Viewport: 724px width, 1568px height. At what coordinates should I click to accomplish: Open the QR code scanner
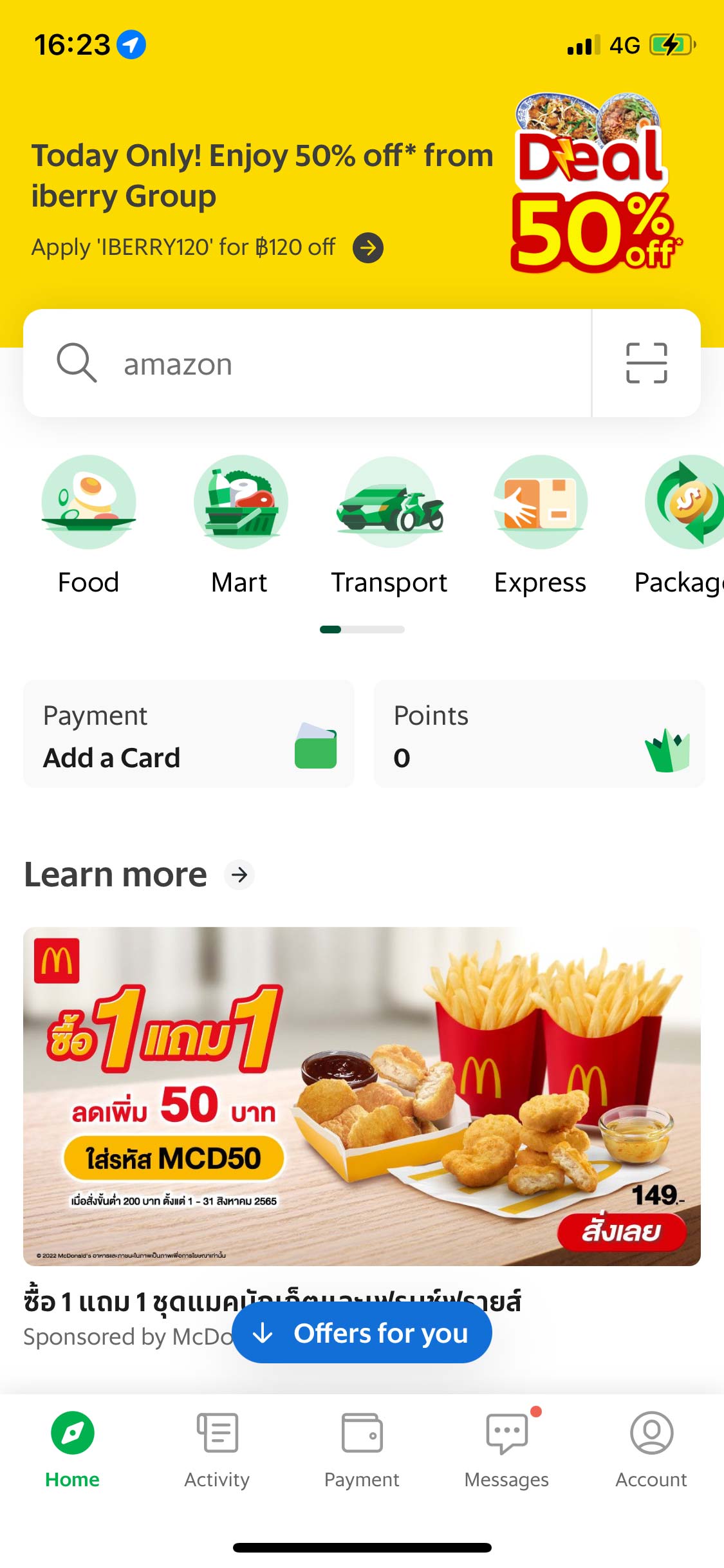coord(646,364)
